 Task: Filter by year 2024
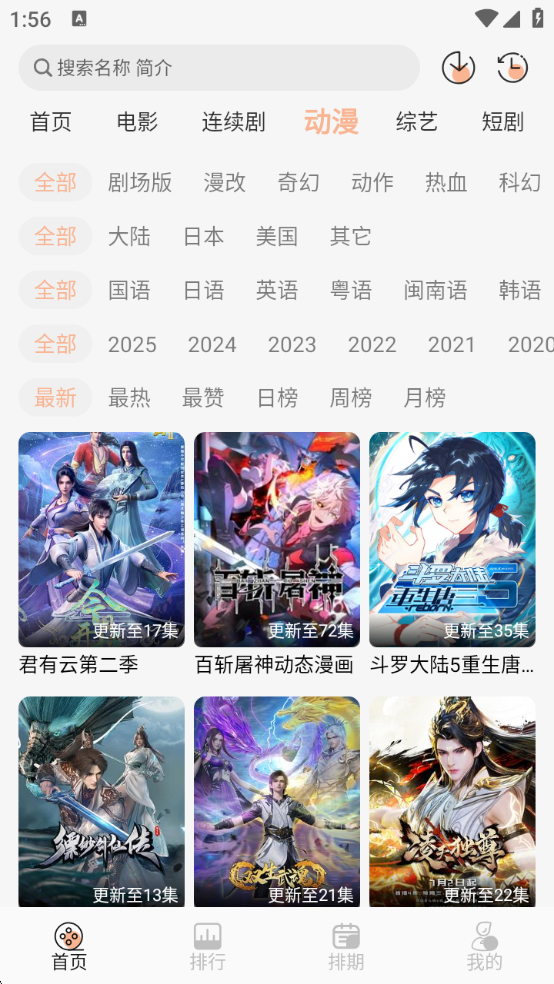[x=212, y=345]
